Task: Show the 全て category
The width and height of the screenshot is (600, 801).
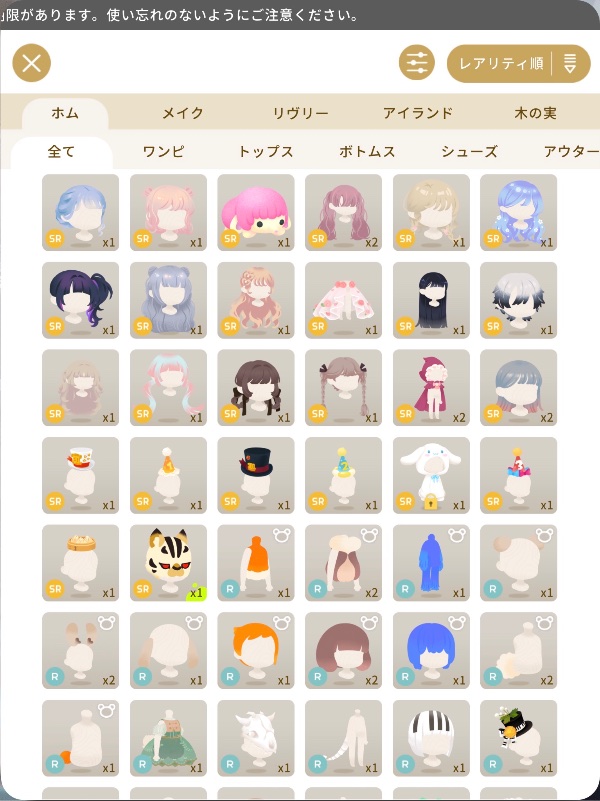Action: point(61,152)
